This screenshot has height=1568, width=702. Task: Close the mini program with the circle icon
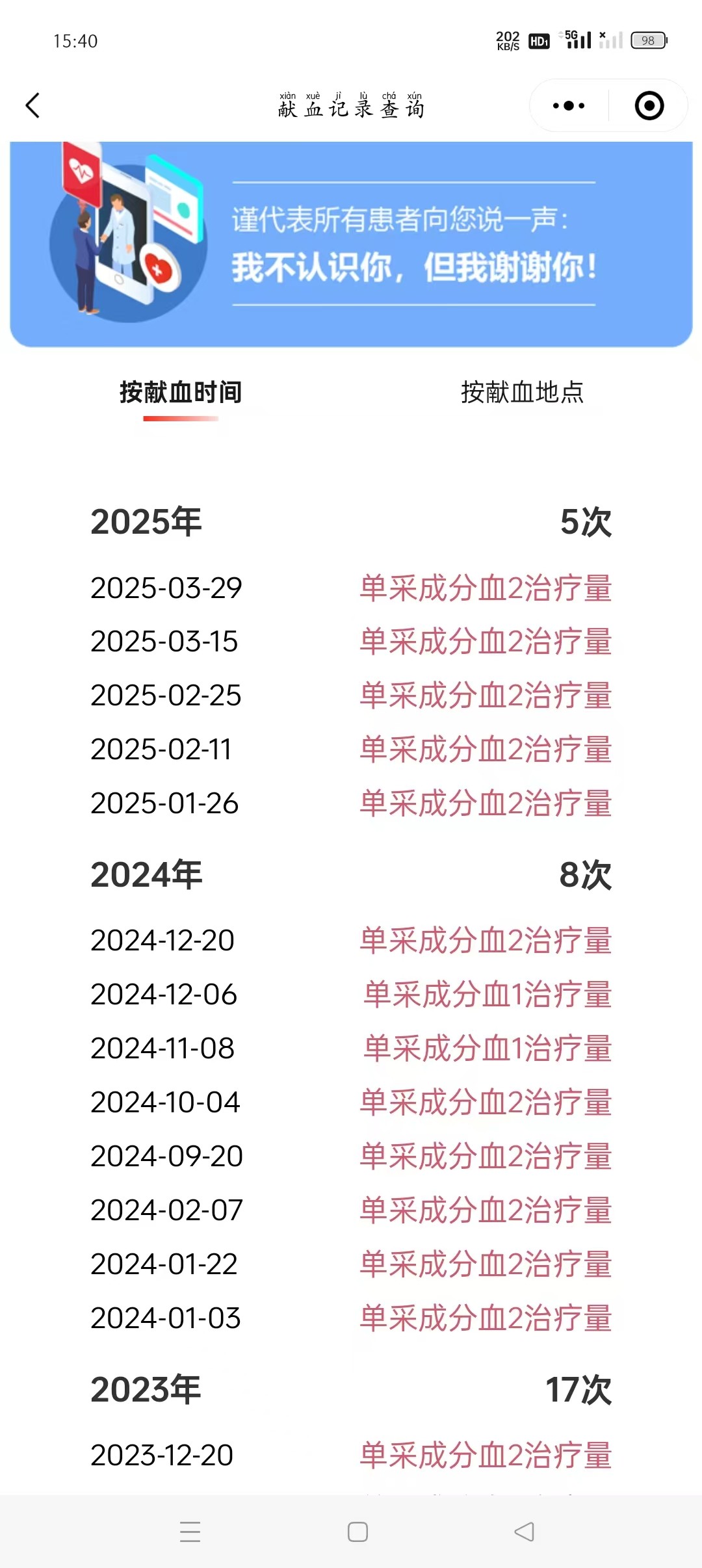point(649,105)
